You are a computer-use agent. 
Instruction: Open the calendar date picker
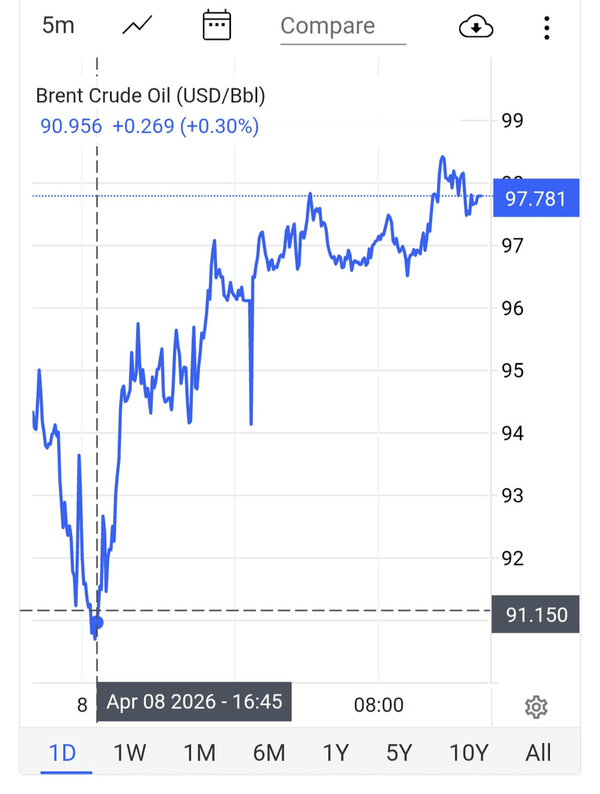pyautogui.click(x=216, y=26)
